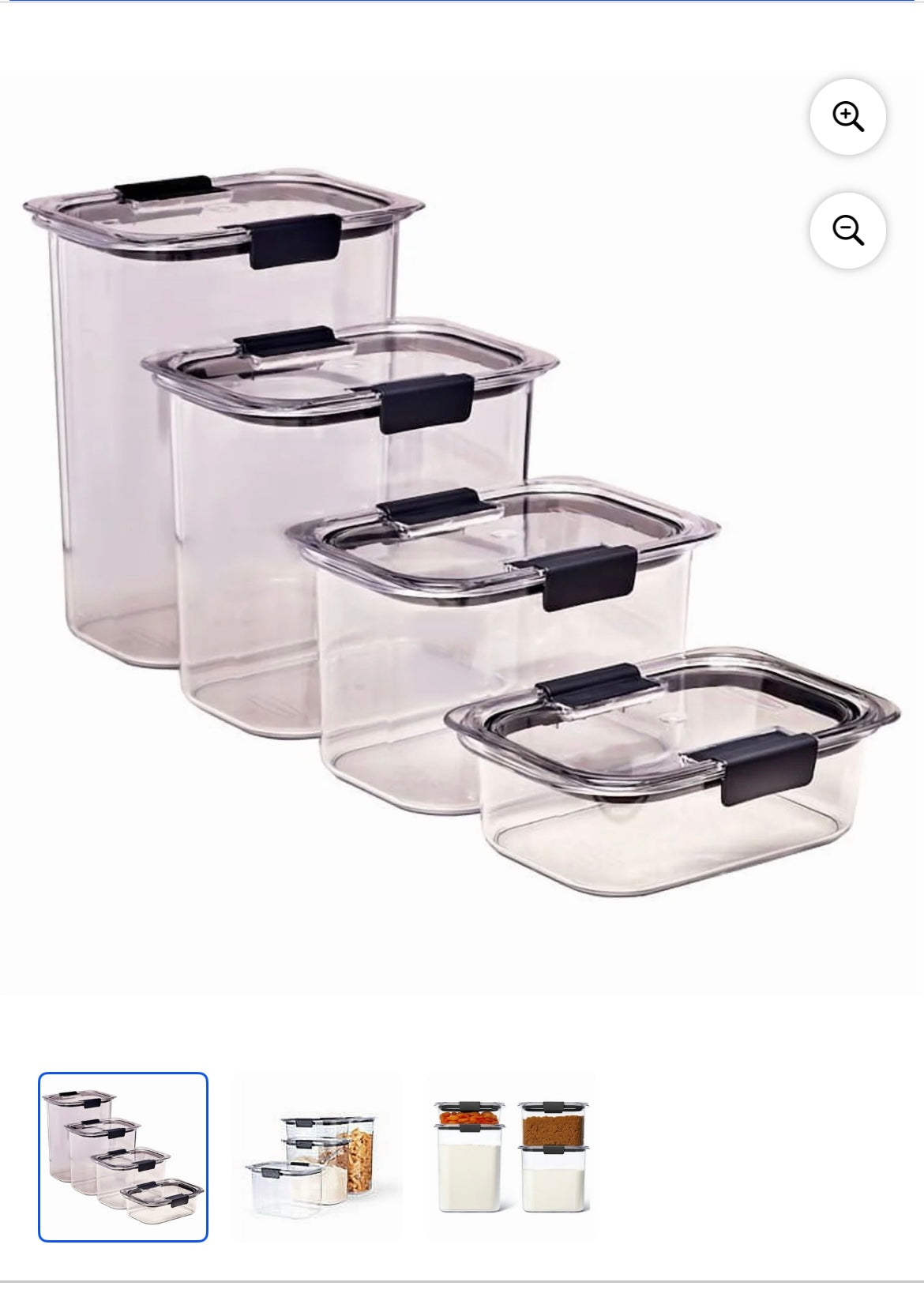The height and width of the screenshot is (1301, 924).
Task: Zoom in on the product image
Action: coord(847,117)
